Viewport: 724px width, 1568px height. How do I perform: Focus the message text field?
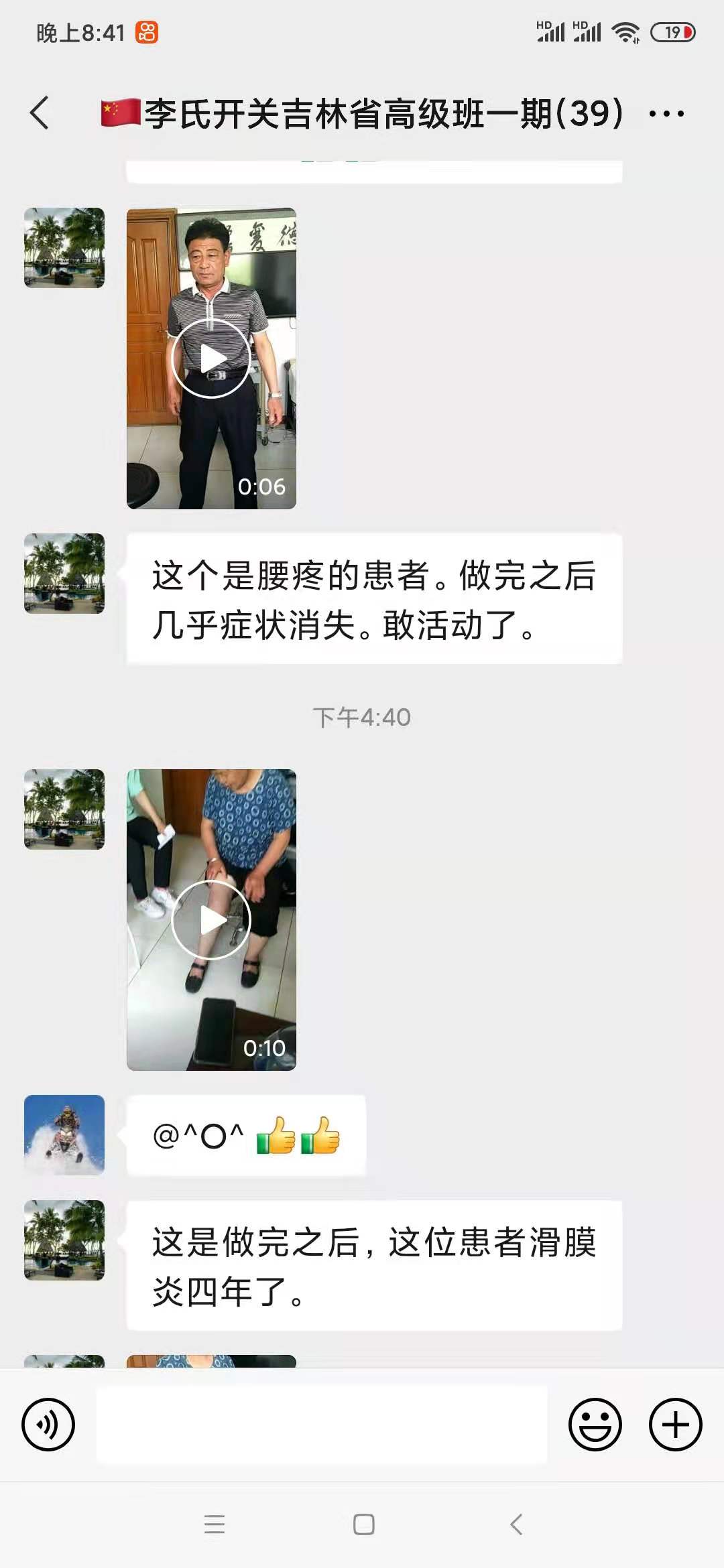[322, 1425]
